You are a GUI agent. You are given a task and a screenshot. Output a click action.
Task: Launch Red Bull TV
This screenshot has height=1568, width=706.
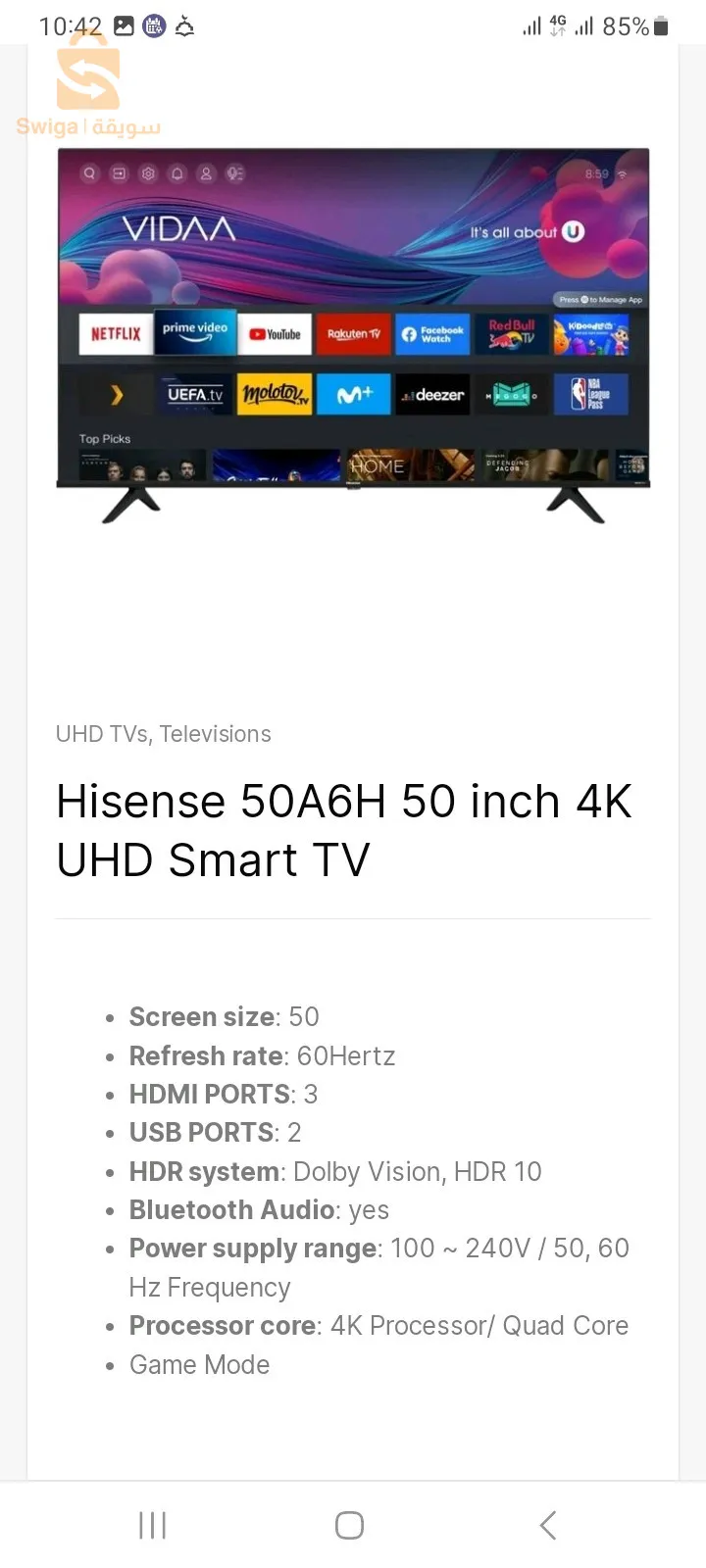[x=511, y=333]
